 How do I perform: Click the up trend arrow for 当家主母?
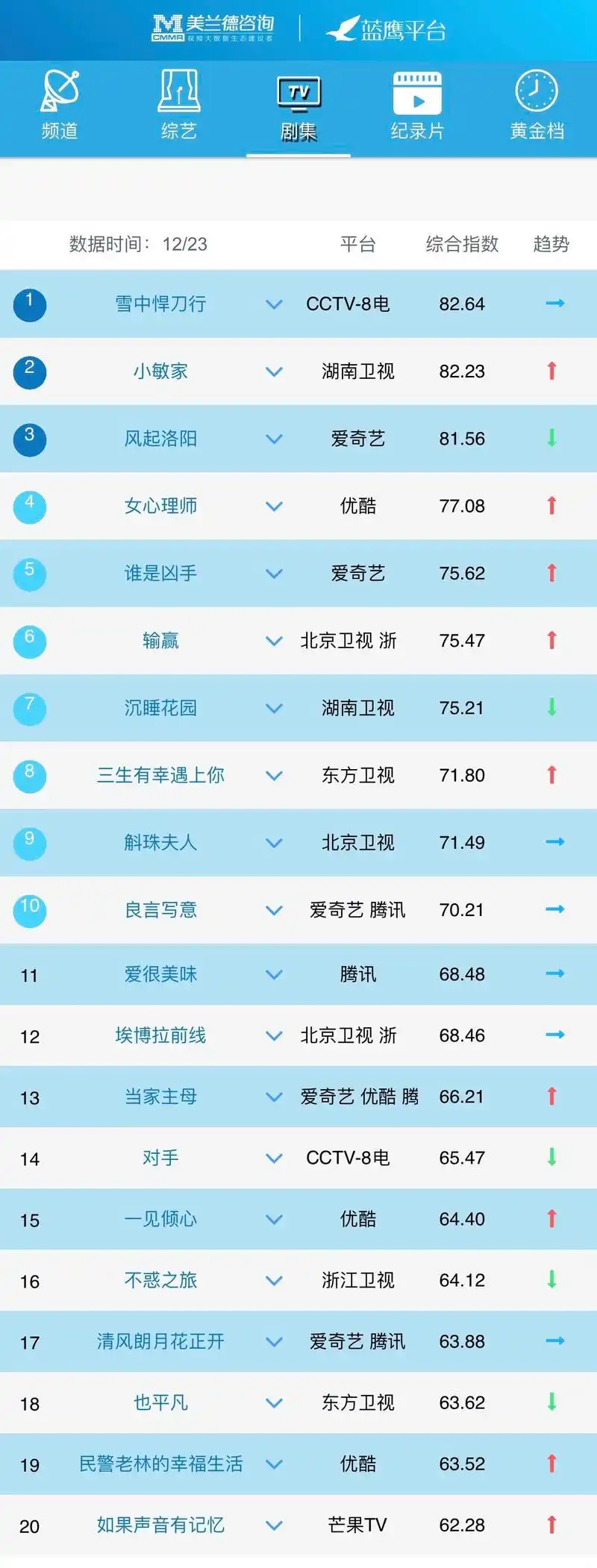552,1097
